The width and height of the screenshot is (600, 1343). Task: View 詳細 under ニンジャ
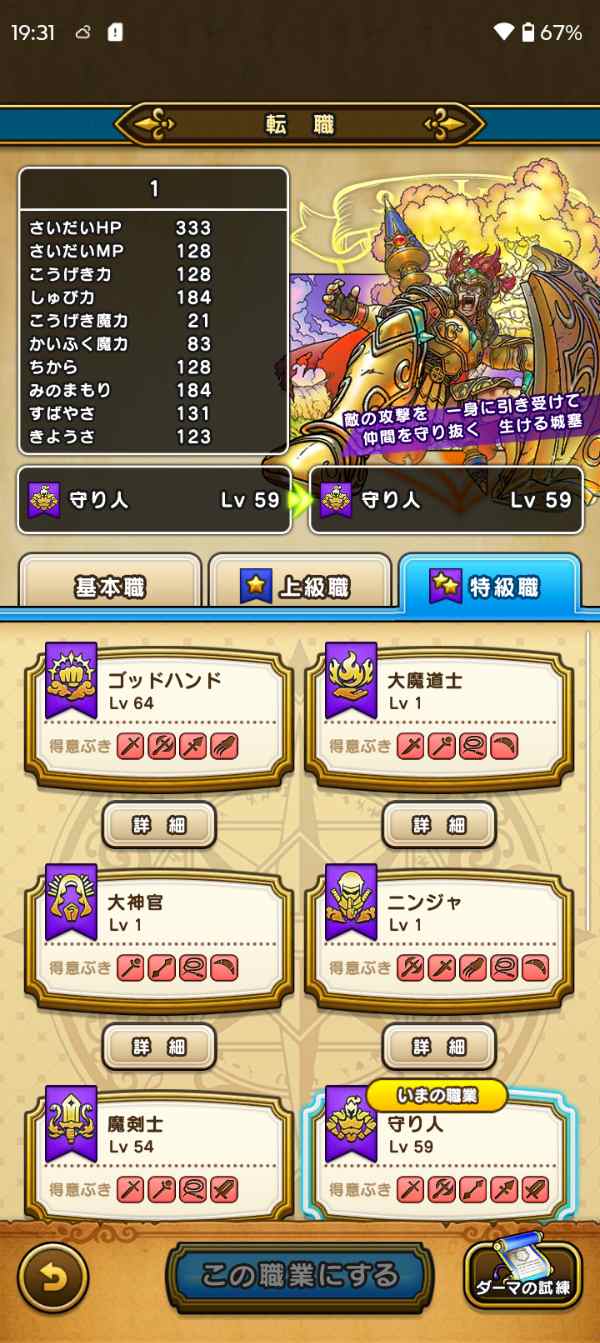coord(439,1047)
